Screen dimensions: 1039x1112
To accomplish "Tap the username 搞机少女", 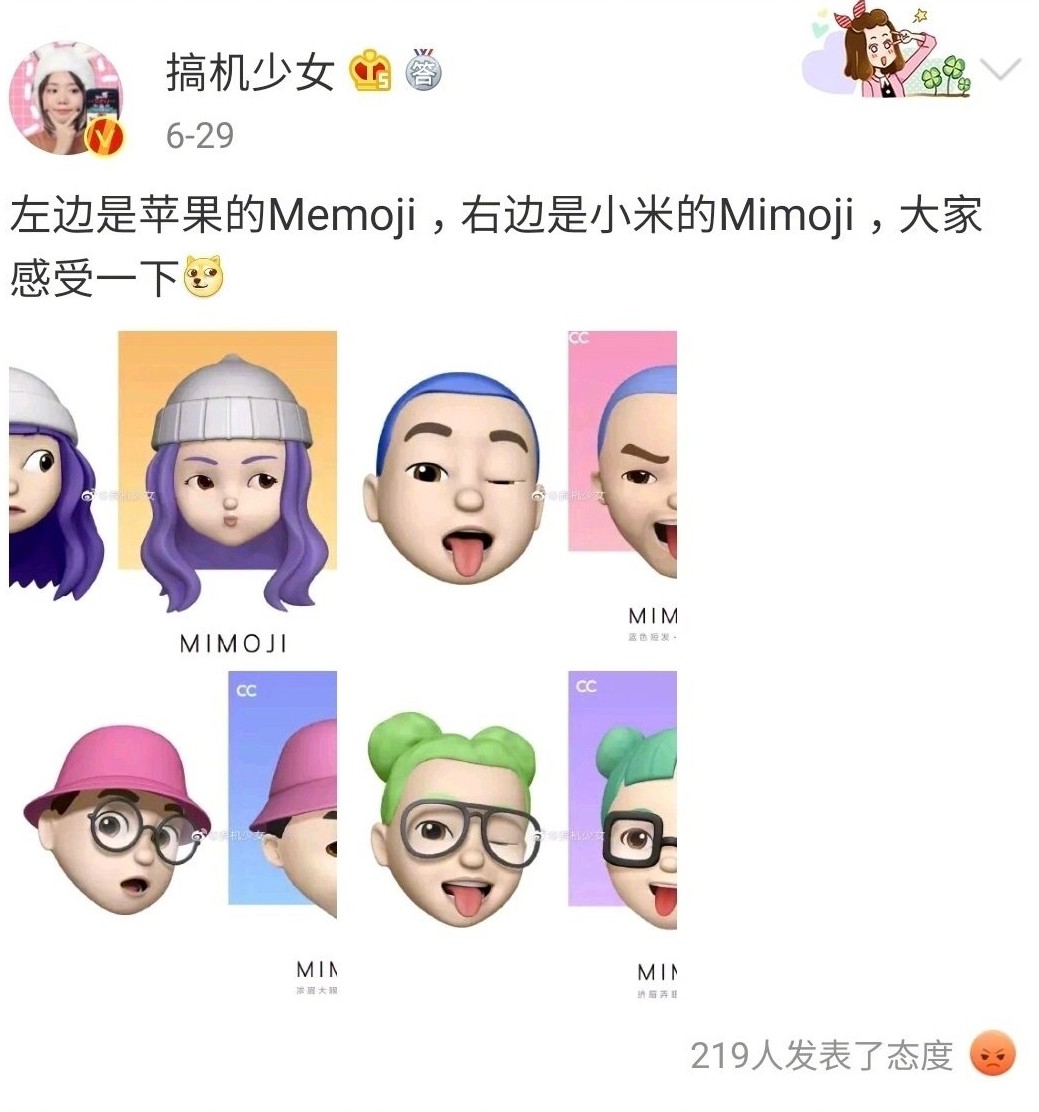I will pos(250,73).
